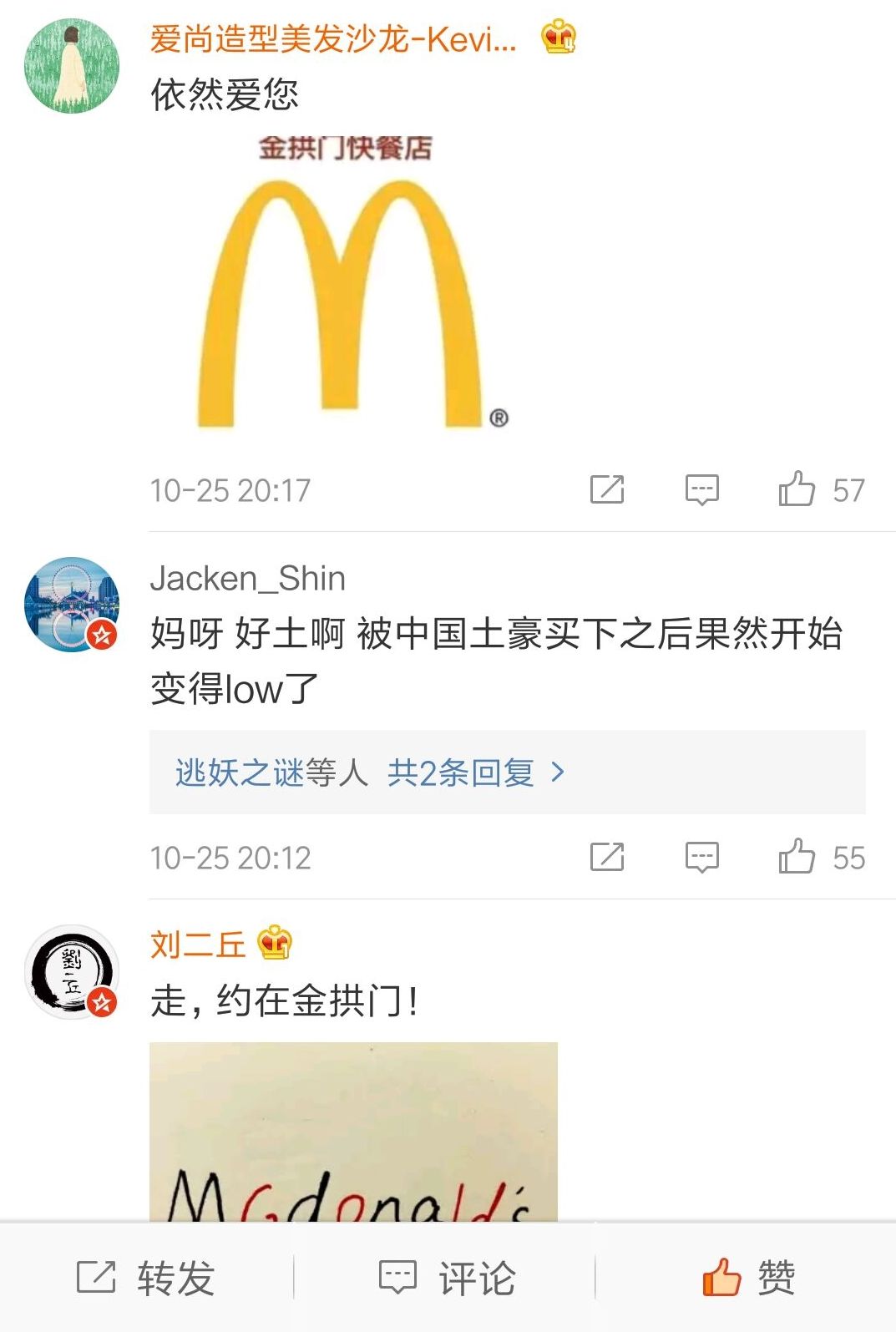Open the comment bubble icon on the first comment
The image size is (896, 1332).
[x=702, y=489]
